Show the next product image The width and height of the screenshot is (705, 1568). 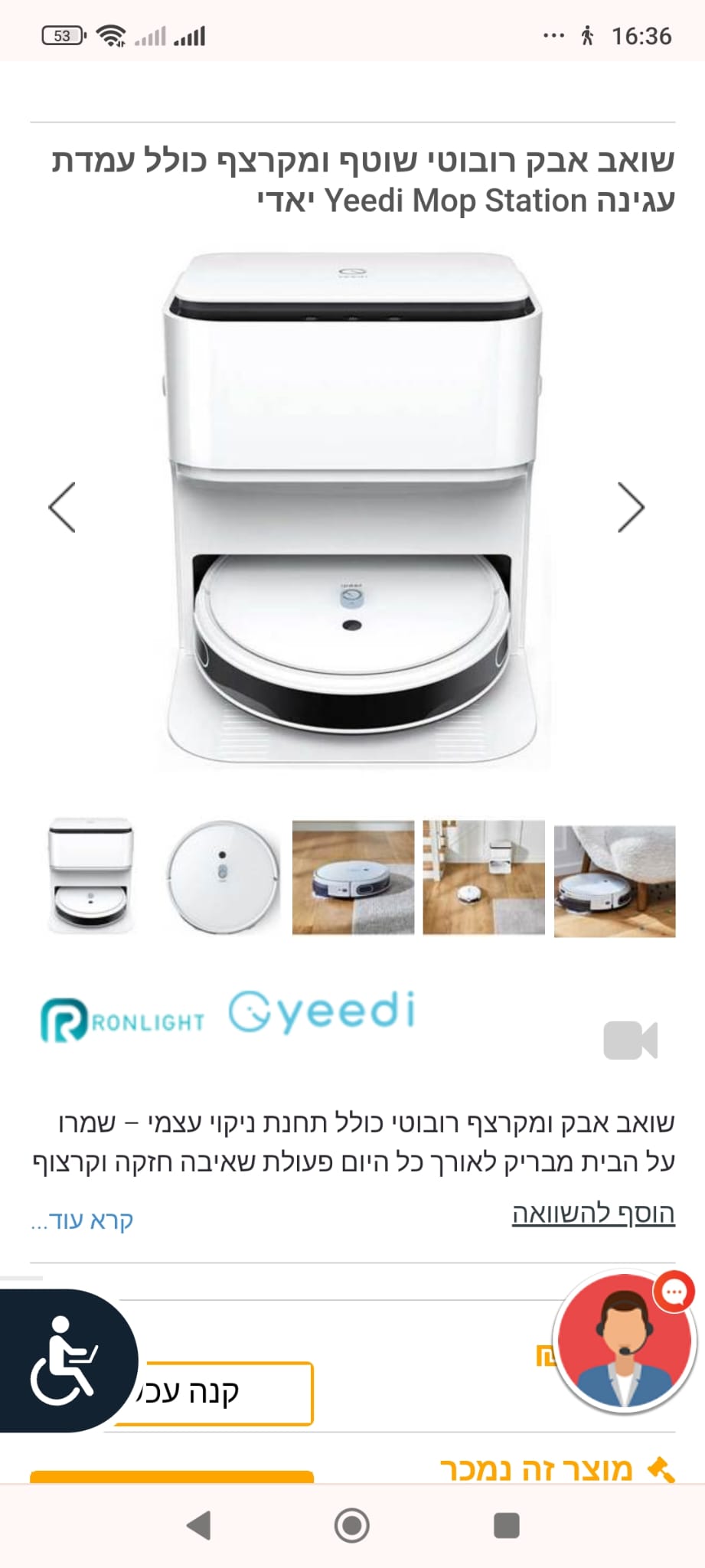point(631,507)
